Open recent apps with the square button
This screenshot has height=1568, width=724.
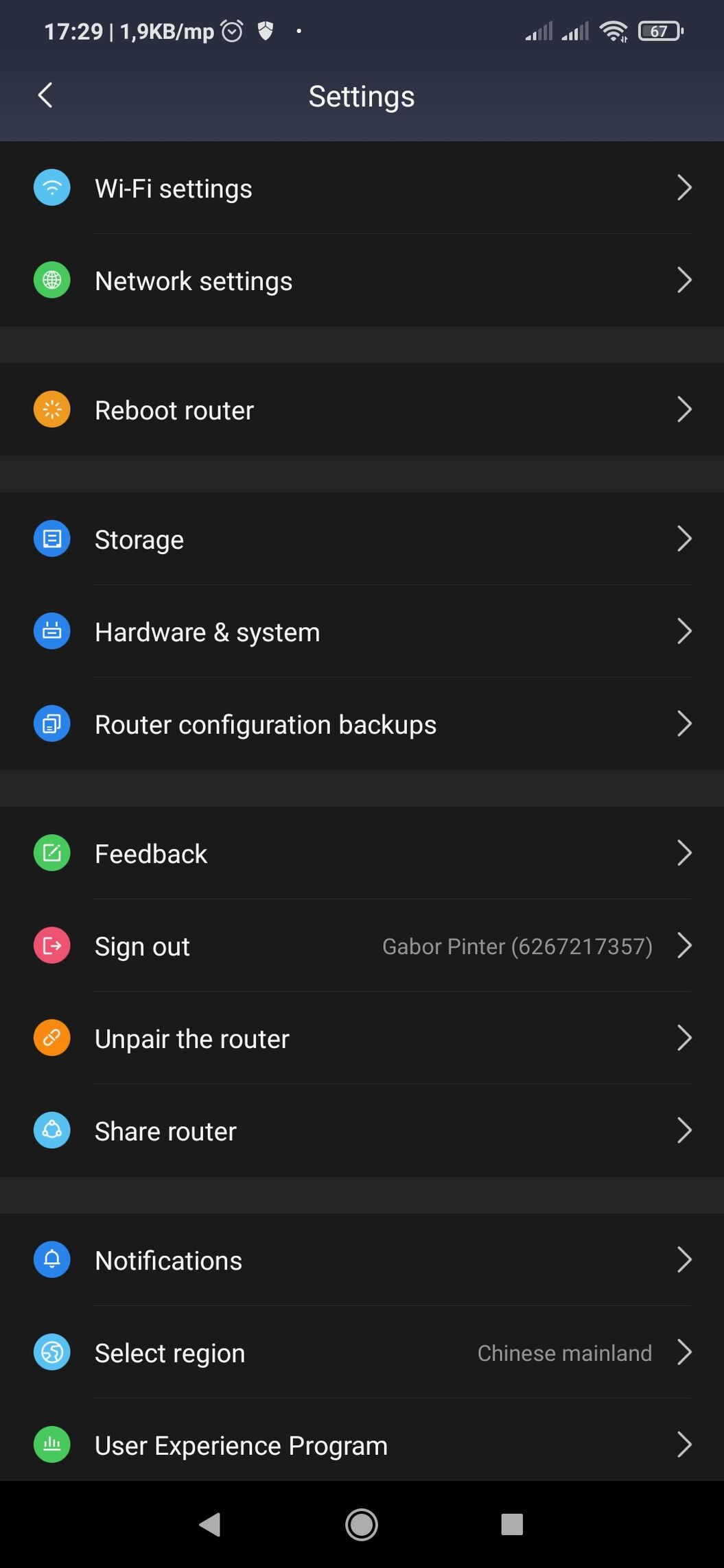pyautogui.click(x=512, y=1525)
